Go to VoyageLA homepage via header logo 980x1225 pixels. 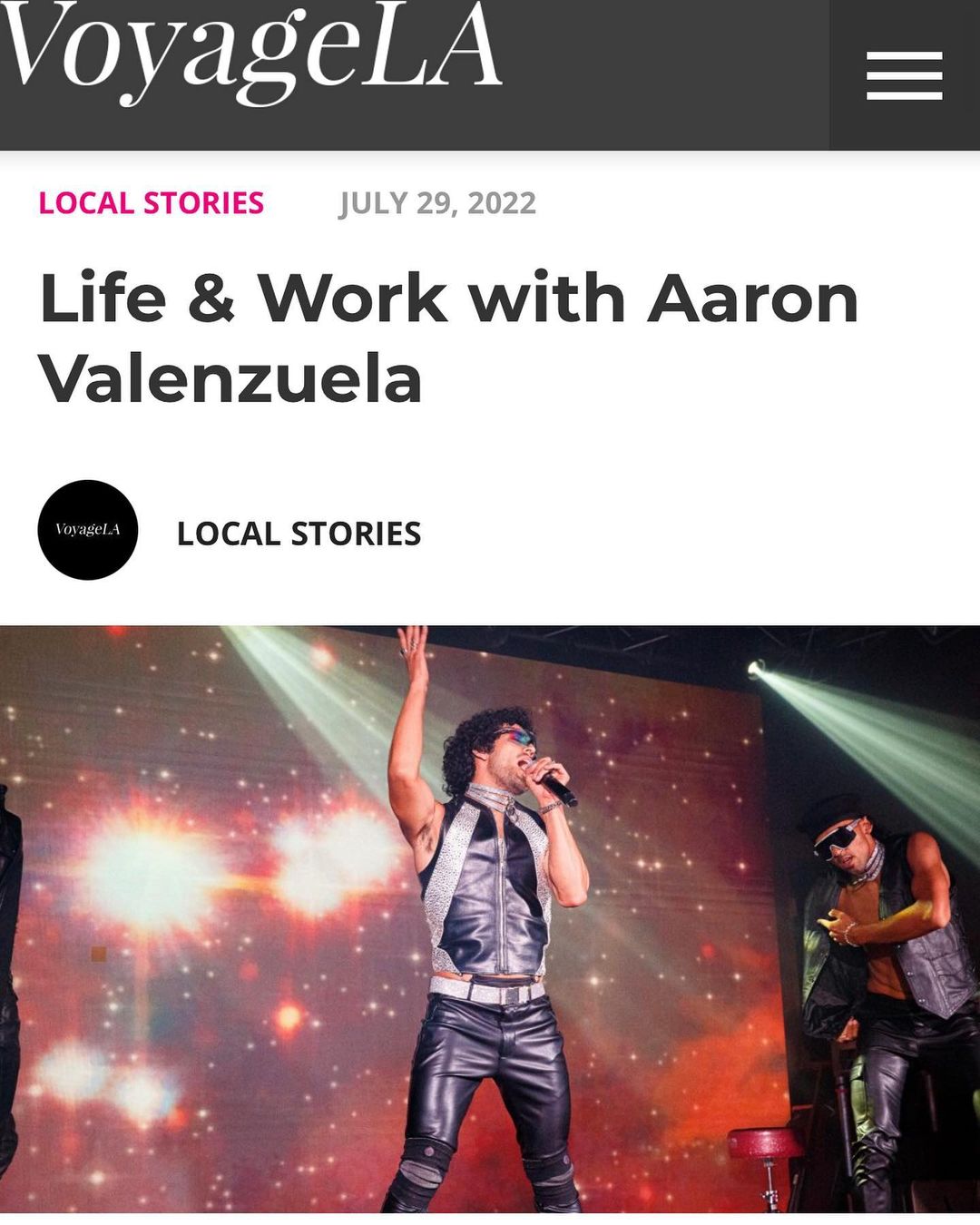[x=250, y=53]
